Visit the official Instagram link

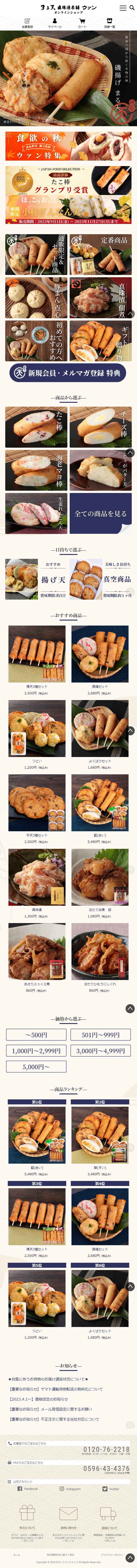70,1489
